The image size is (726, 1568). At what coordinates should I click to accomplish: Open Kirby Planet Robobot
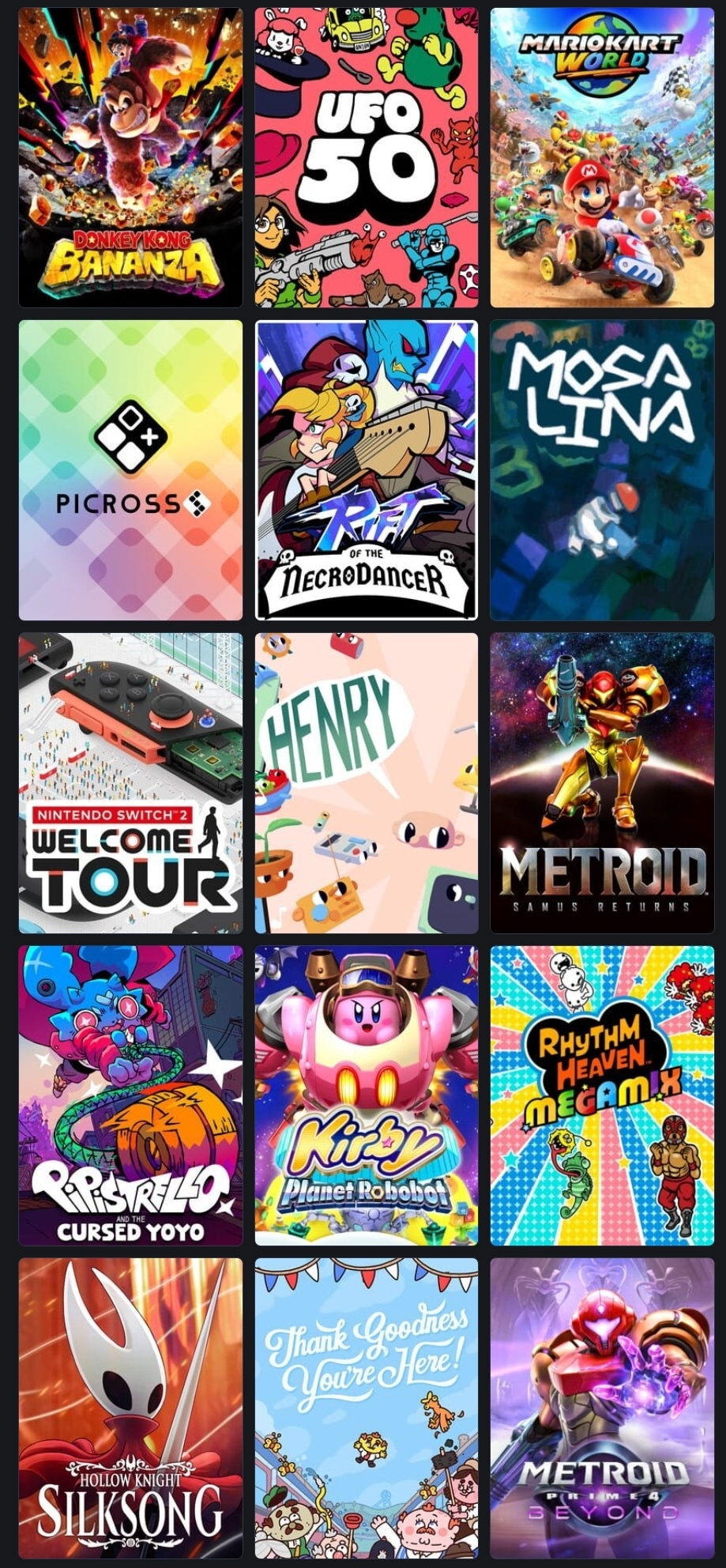click(366, 1095)
